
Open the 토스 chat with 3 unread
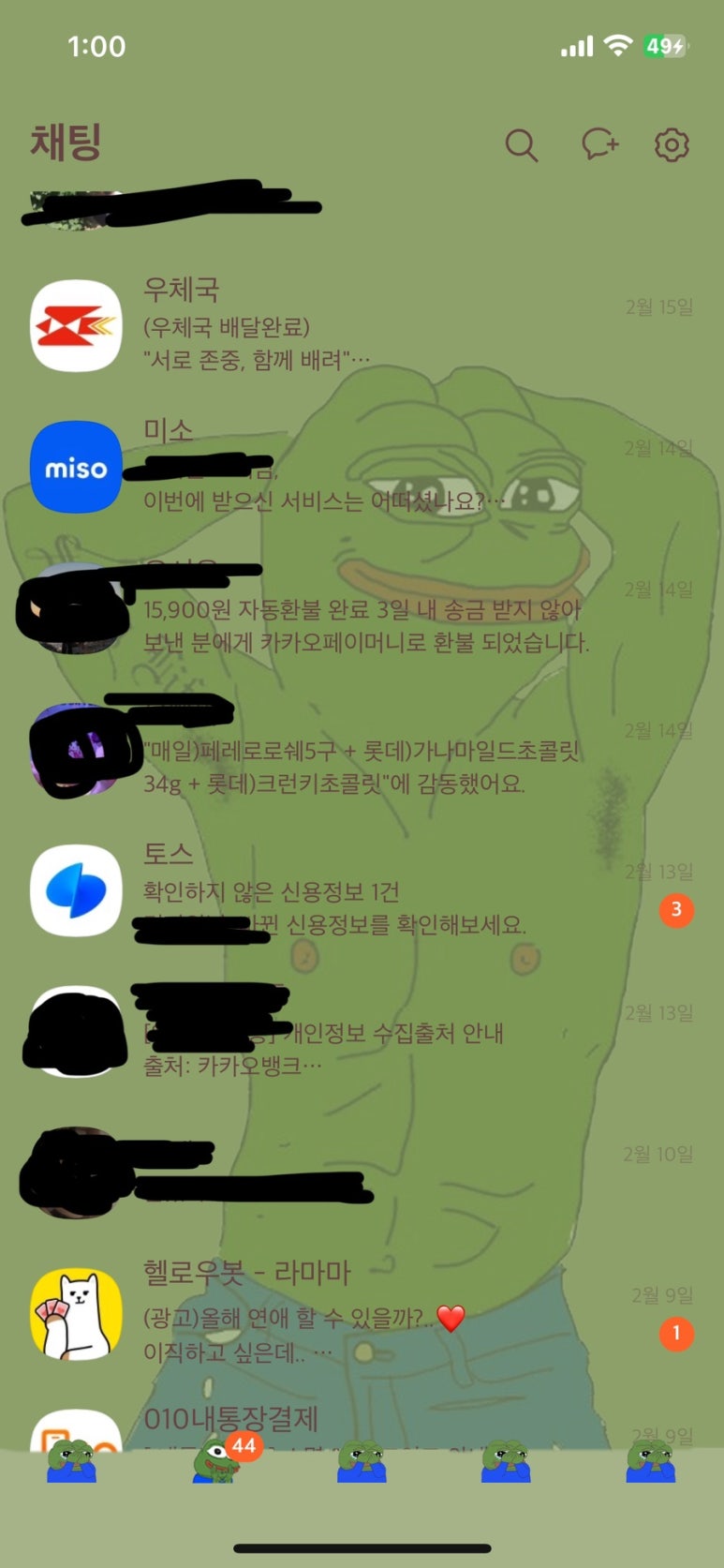point(362,889)
